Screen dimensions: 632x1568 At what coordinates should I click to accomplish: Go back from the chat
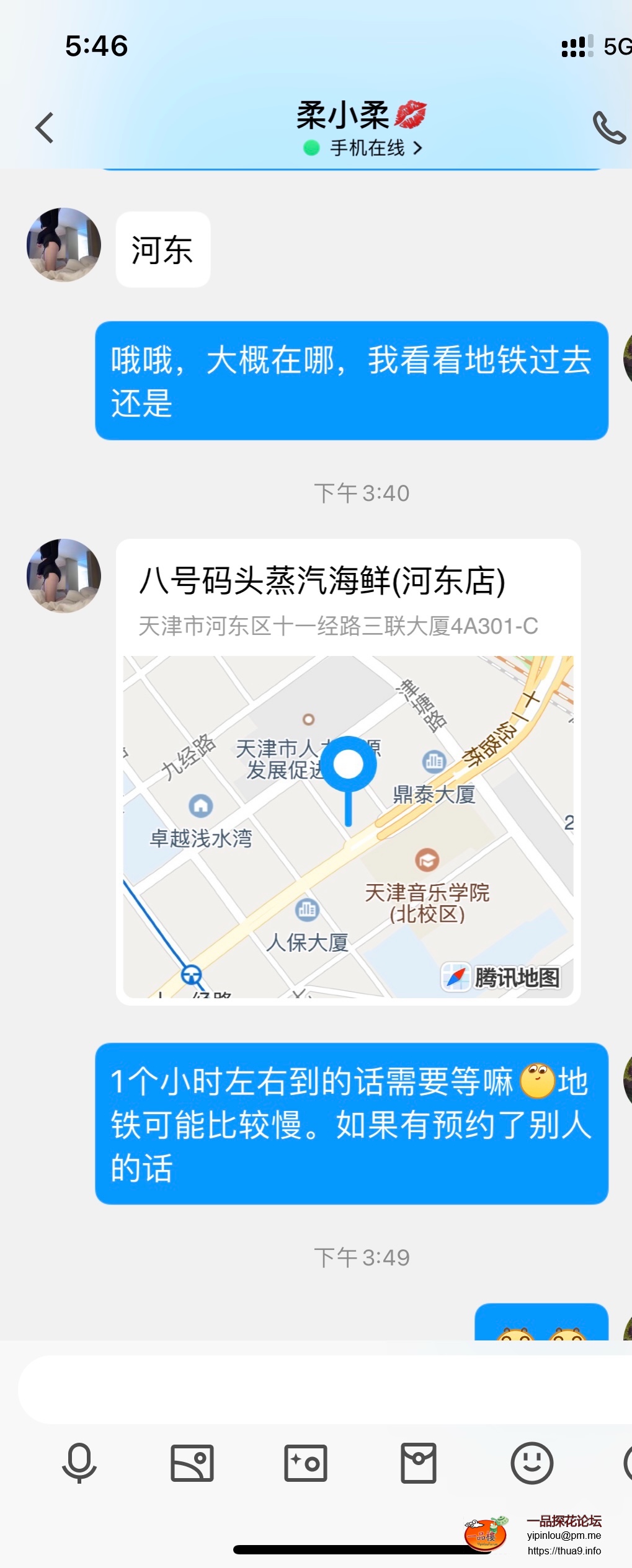pyautogui.click(x=44, y=128)
